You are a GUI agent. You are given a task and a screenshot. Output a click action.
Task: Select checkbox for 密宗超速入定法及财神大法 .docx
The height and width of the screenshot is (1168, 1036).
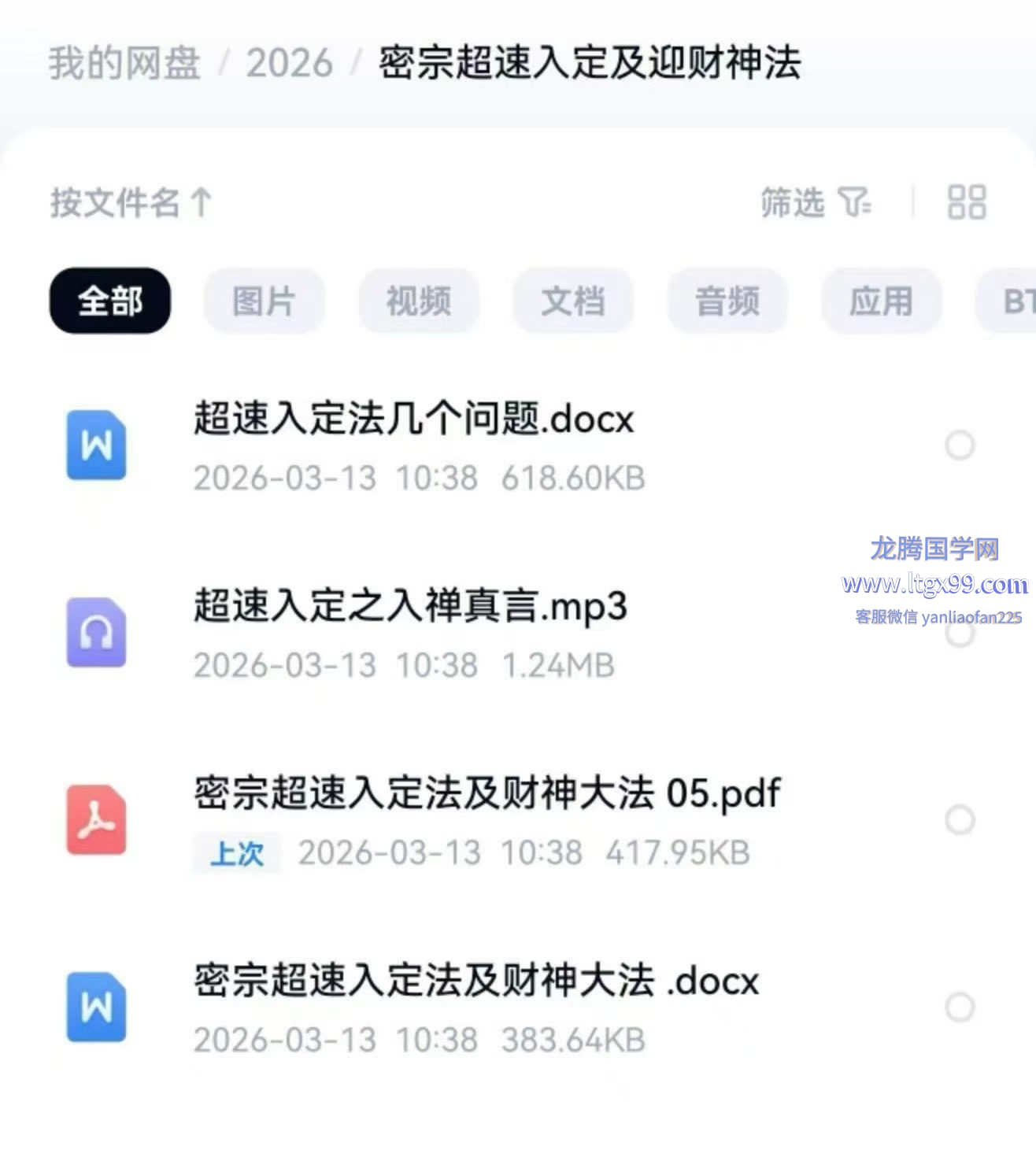point(960,1007)
